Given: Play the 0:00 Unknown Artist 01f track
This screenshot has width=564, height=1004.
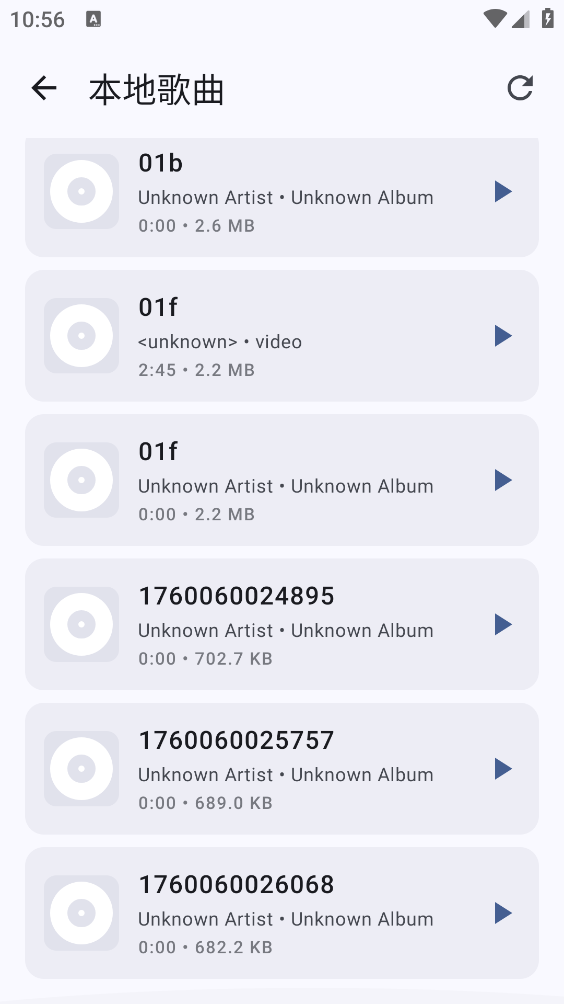Looking at the screenshot, I should 503,480.
